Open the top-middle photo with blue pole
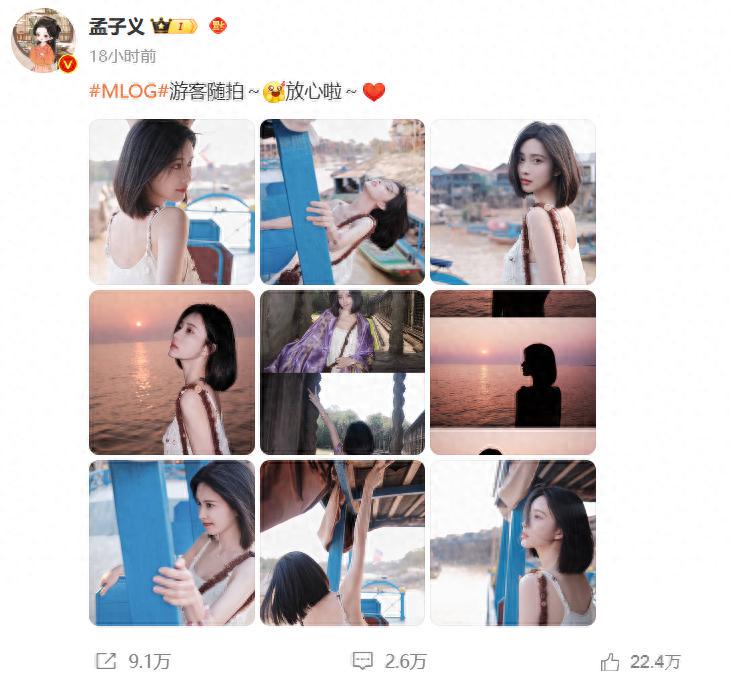This screenshot has width=731, height=684. (342, 202)
